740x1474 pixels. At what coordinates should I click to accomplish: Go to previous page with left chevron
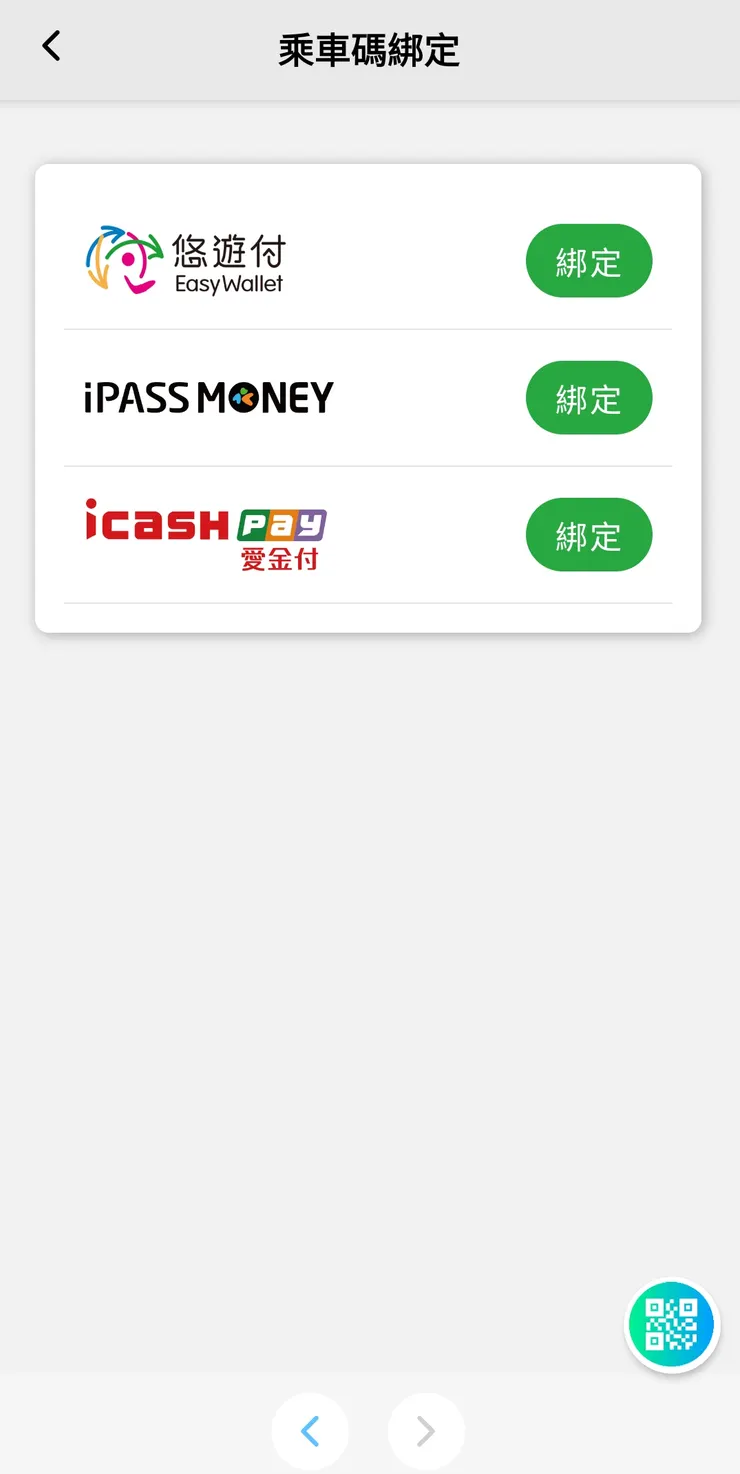click(x=310, y=1430)
